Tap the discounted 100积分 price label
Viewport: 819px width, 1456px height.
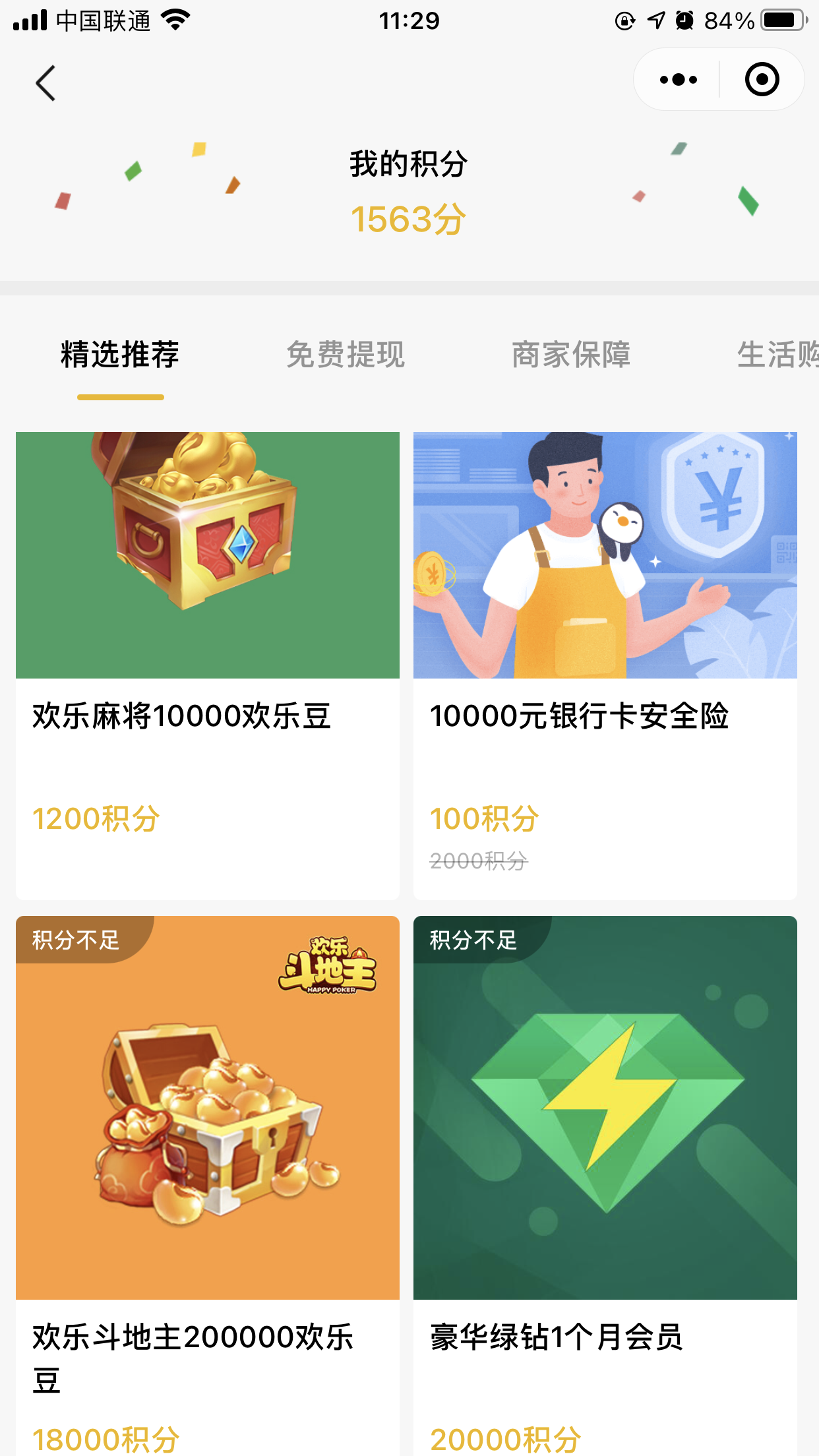point(483,818)
